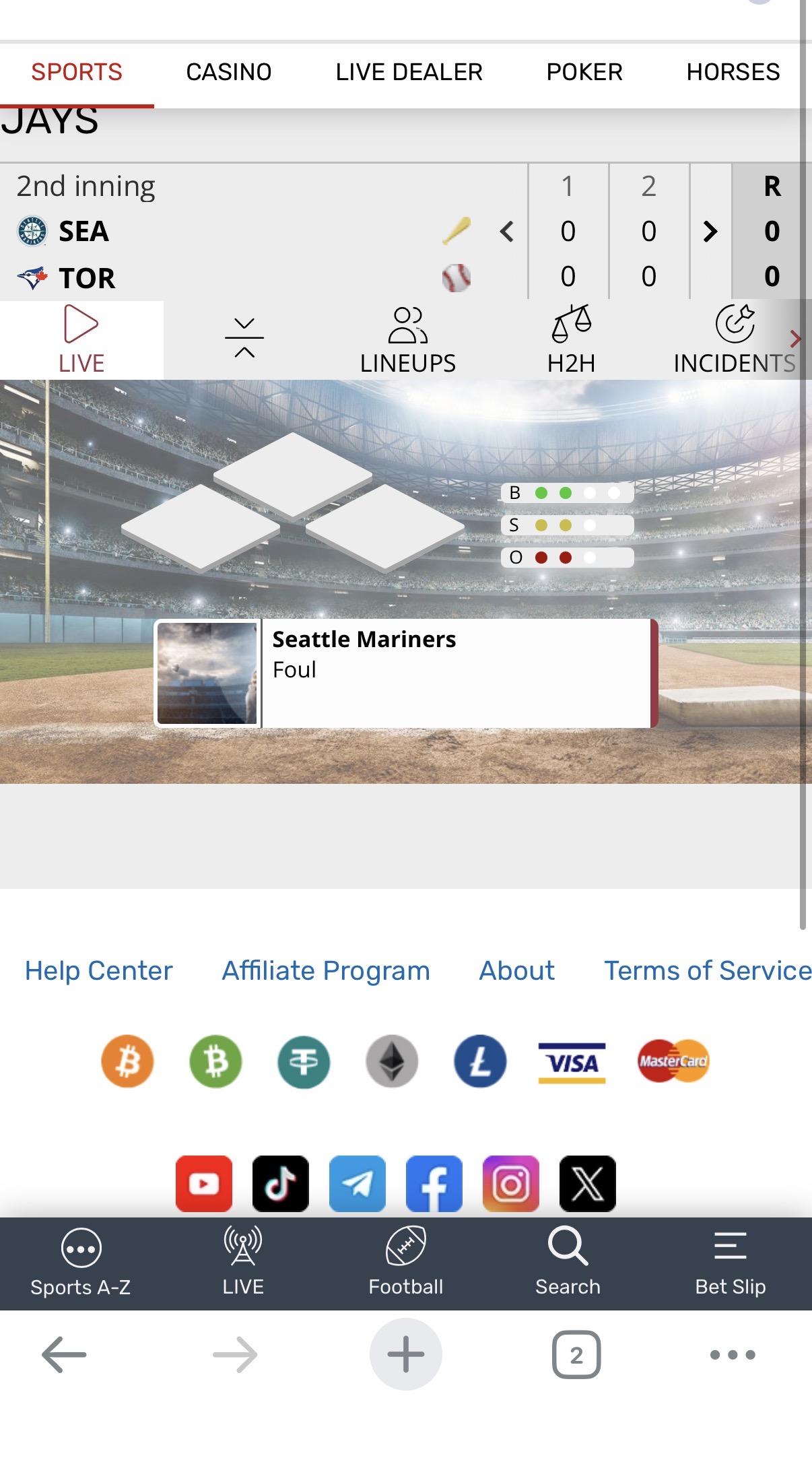Open H2H comparison tab
The height and width of the screenshot is (1468, 812).
coord(571,341)
